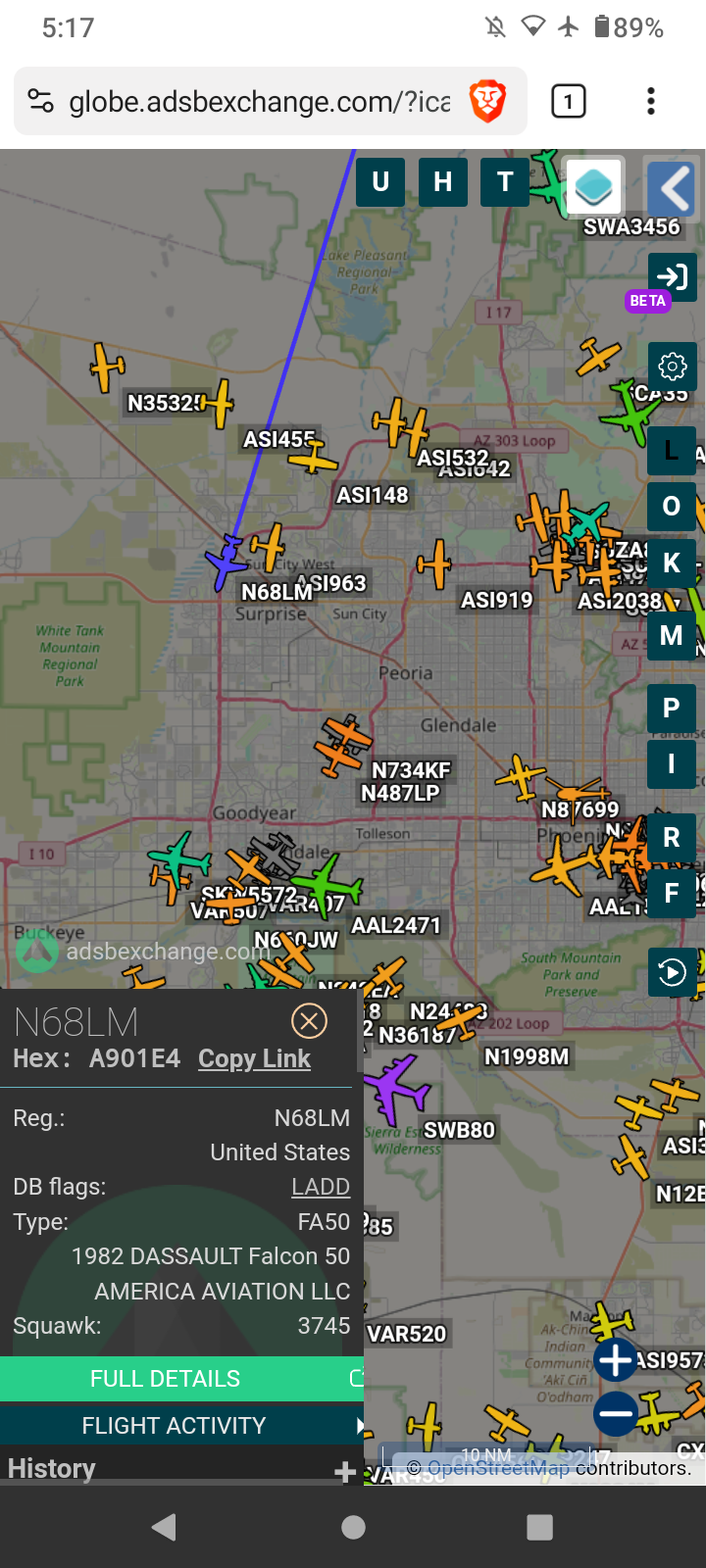Tap the U map button

point(380,181)
